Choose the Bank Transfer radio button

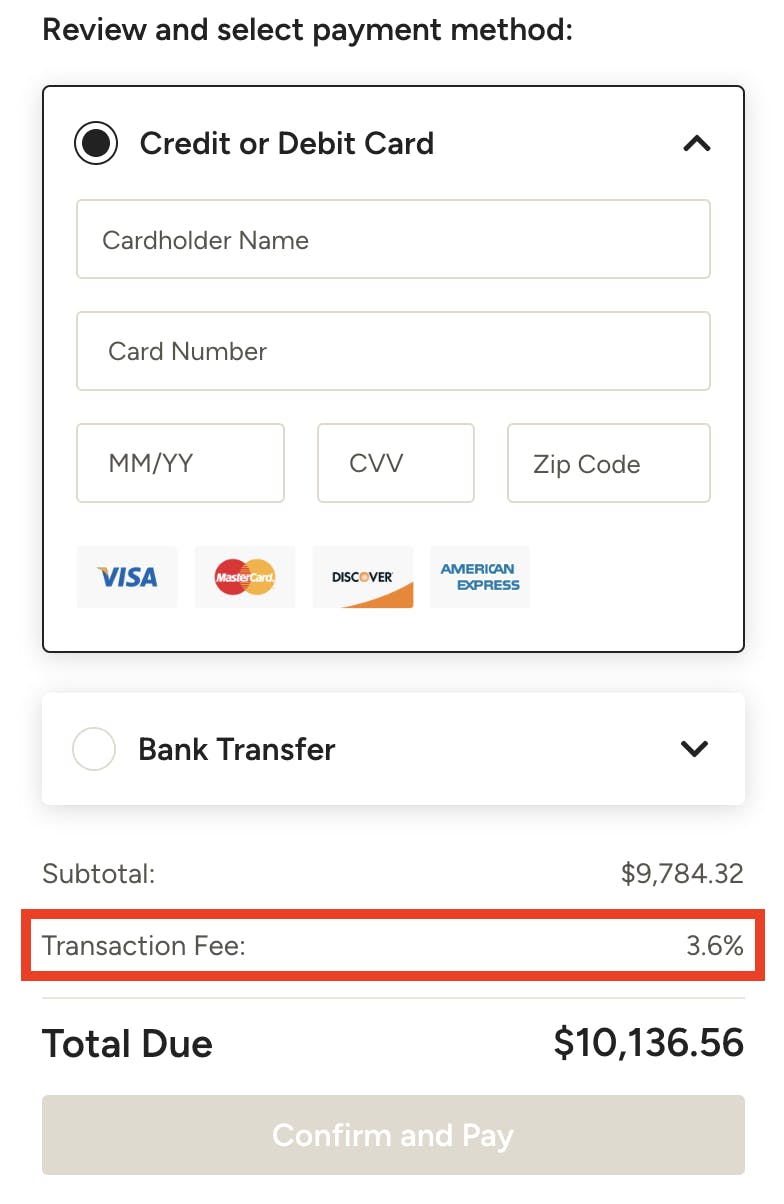[94, 749]
